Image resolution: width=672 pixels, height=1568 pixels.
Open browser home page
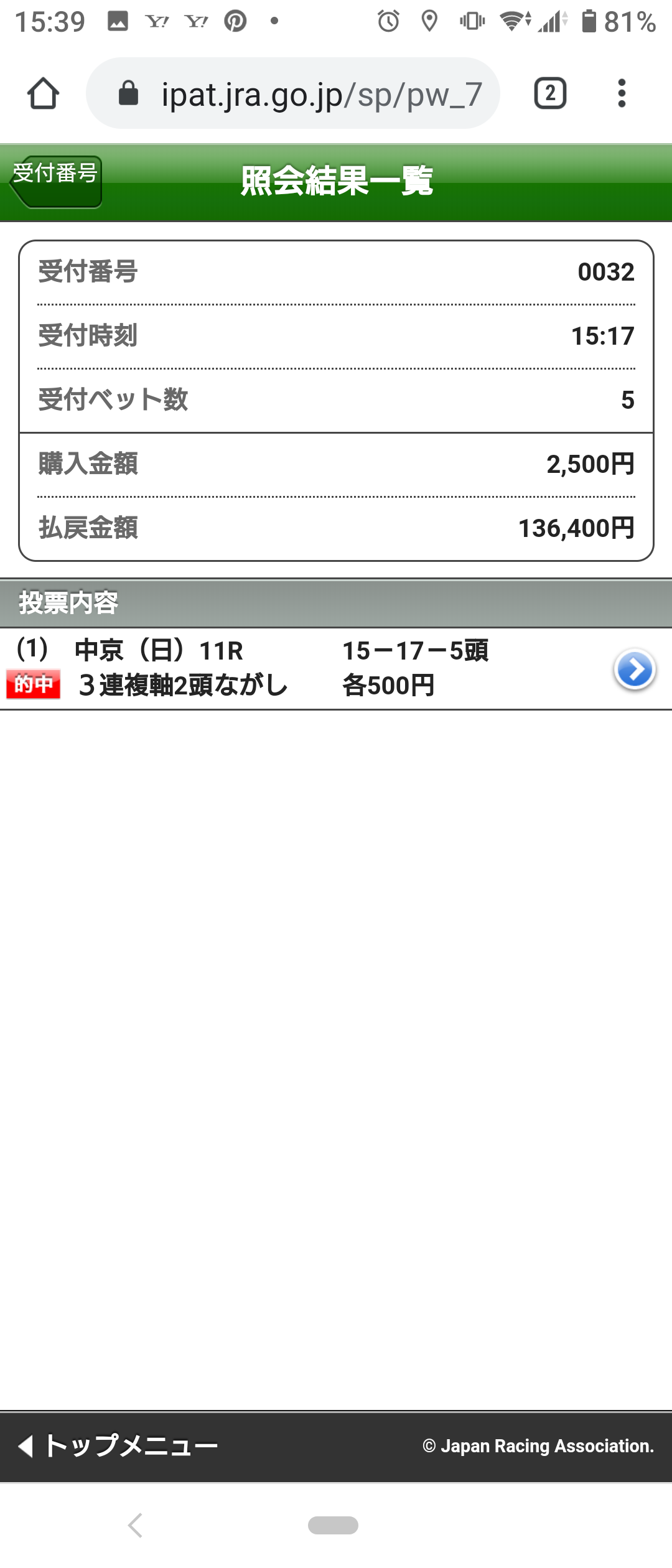[43, 94]
